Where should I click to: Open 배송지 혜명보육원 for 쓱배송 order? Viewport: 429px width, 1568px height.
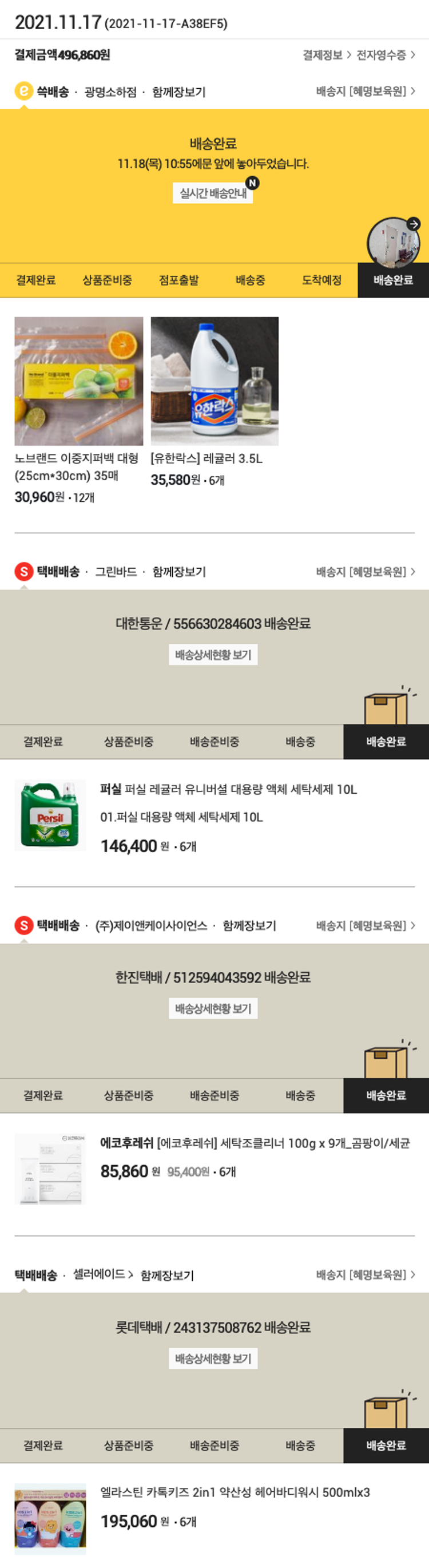click(365, 92)
